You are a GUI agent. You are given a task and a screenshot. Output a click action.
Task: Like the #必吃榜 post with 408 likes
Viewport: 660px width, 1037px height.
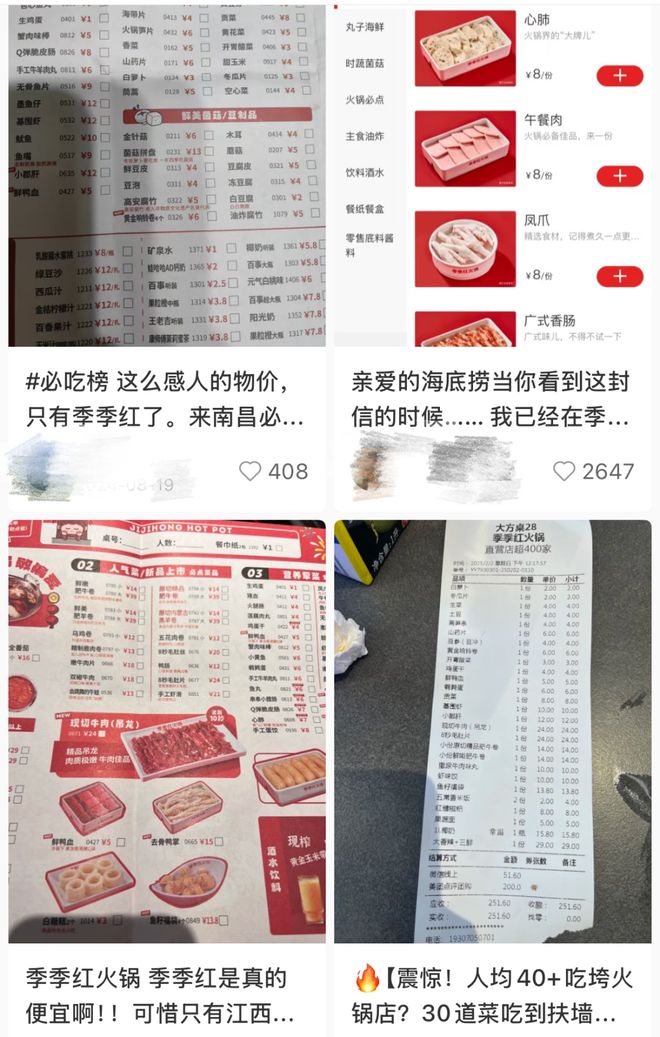[x=250, y=471]
